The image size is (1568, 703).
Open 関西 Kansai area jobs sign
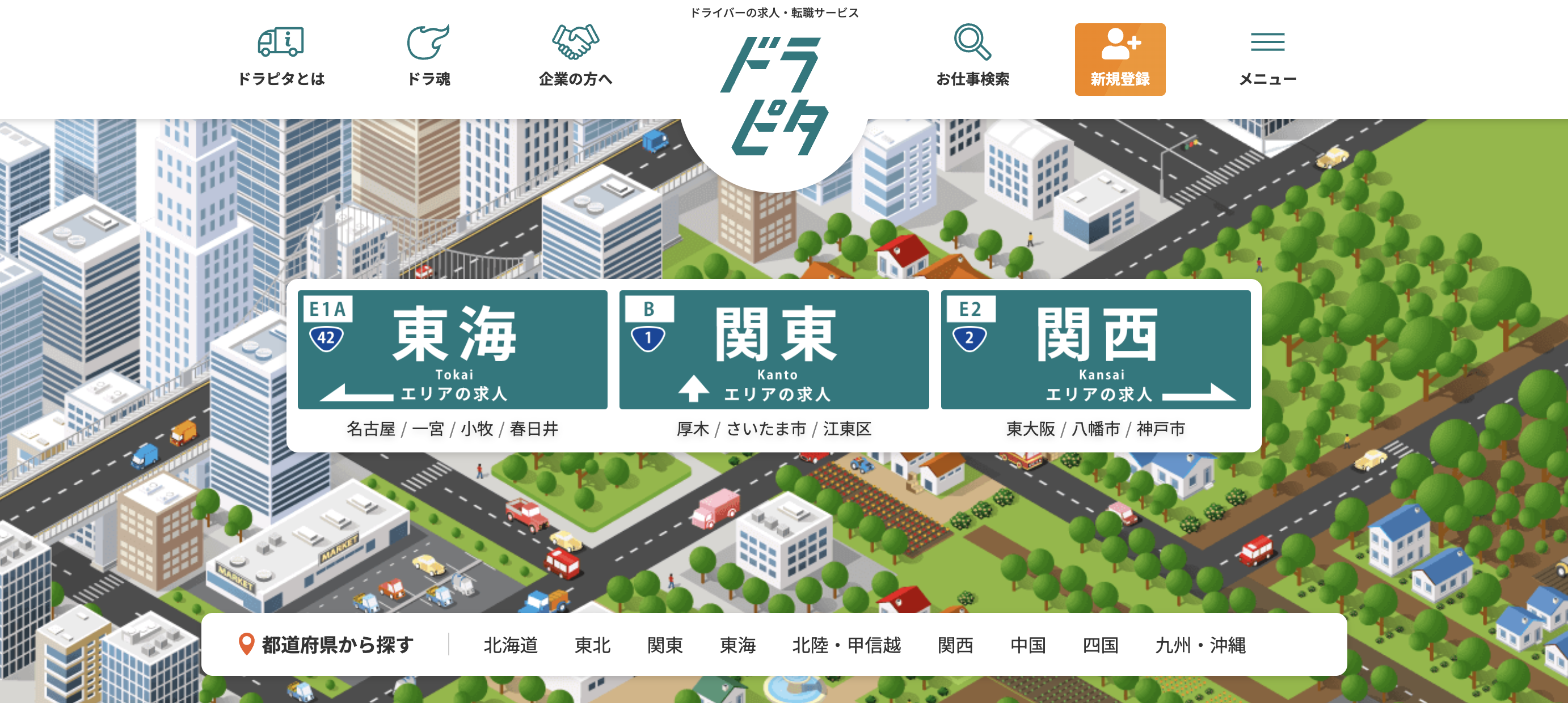tap(1095, 350)
